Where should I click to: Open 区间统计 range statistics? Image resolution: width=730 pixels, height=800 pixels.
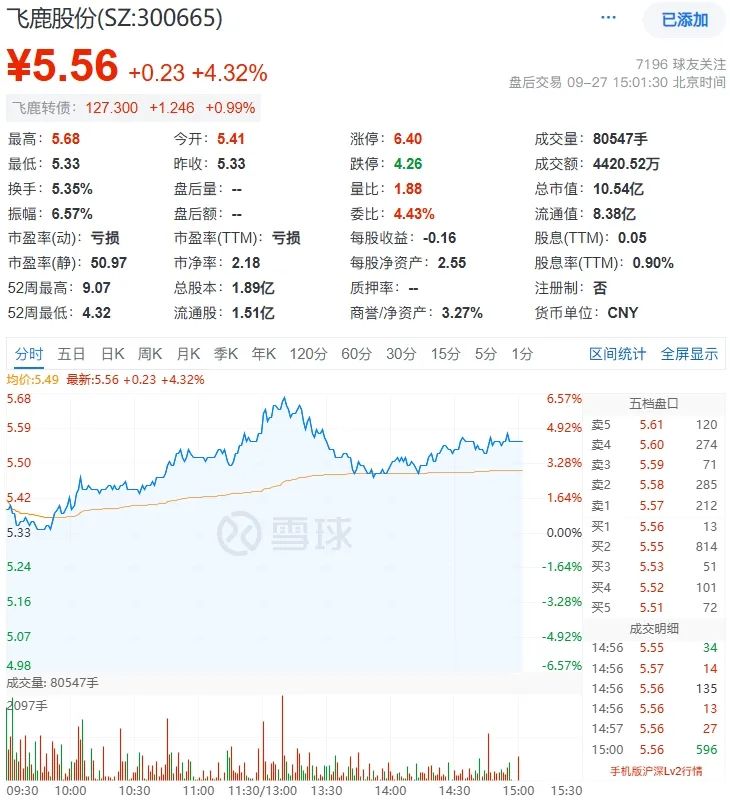617,354
